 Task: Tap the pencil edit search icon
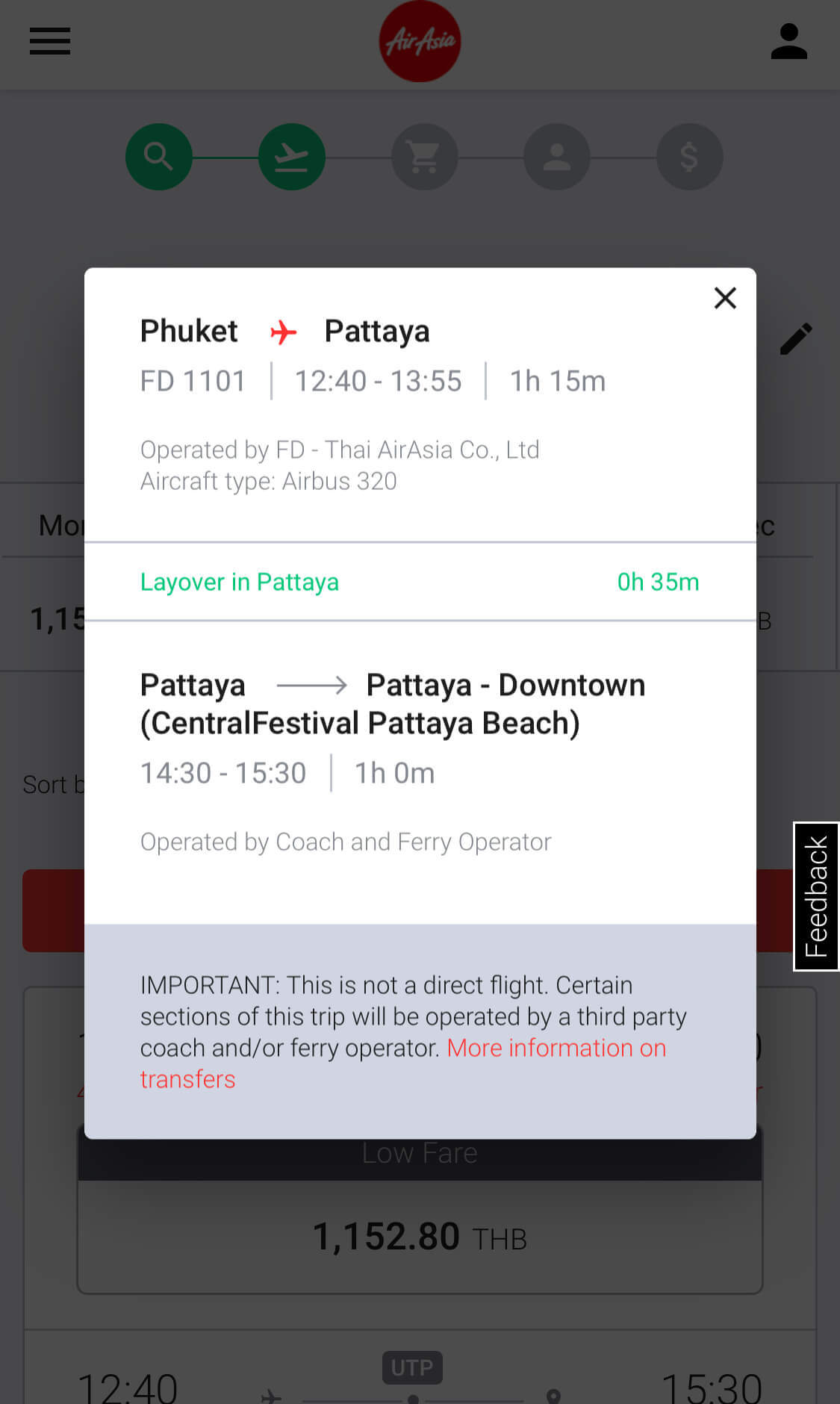tap(796, 339)
